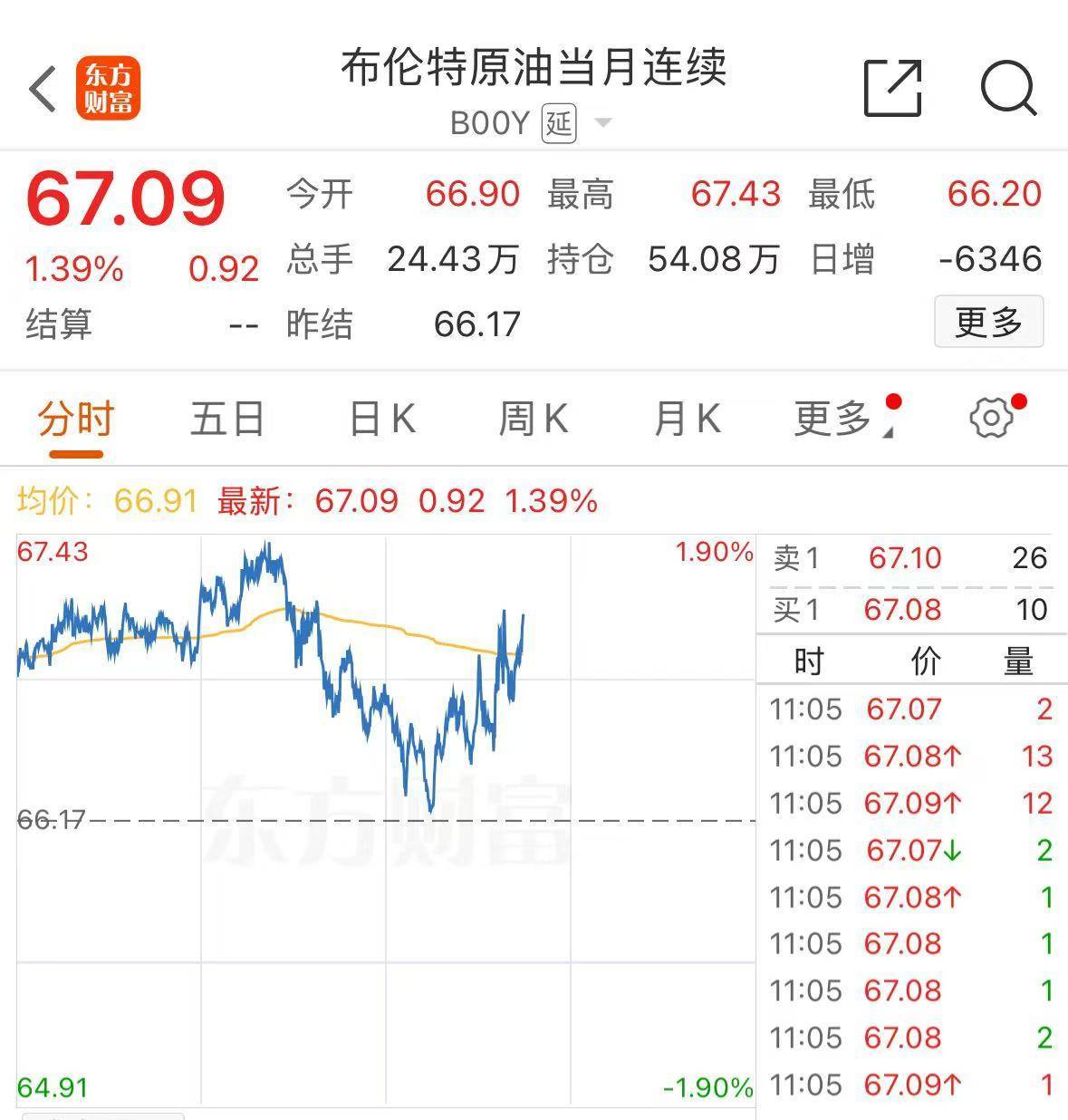Tap the 延 badge next to B00Y
This screenshot has height=1120, width=1068.
click(560, 123)
